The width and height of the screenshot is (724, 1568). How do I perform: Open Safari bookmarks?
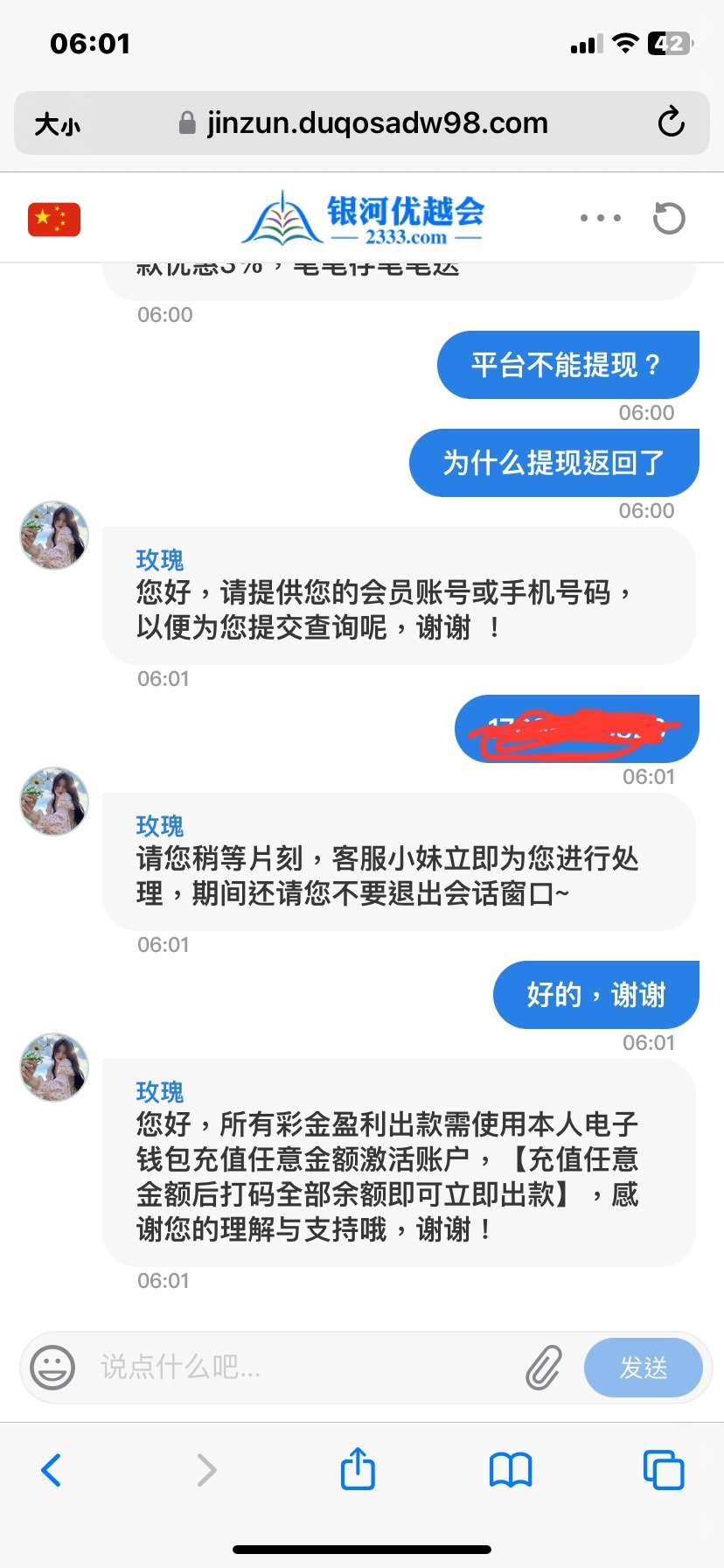(x=511, y=1470)
